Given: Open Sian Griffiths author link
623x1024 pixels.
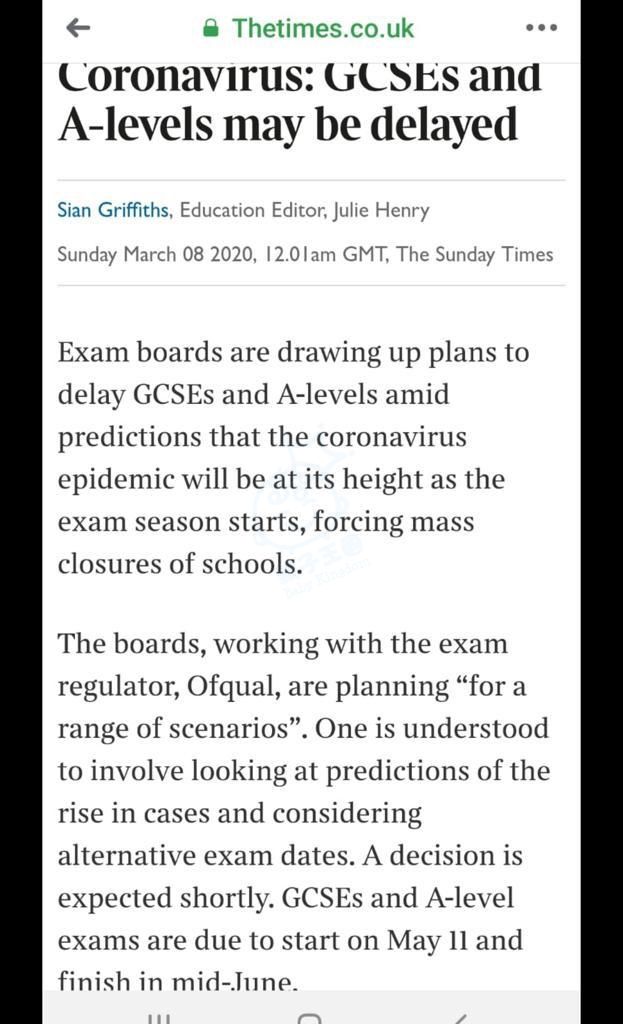Looking at the screenshot, I should (113, 210).
